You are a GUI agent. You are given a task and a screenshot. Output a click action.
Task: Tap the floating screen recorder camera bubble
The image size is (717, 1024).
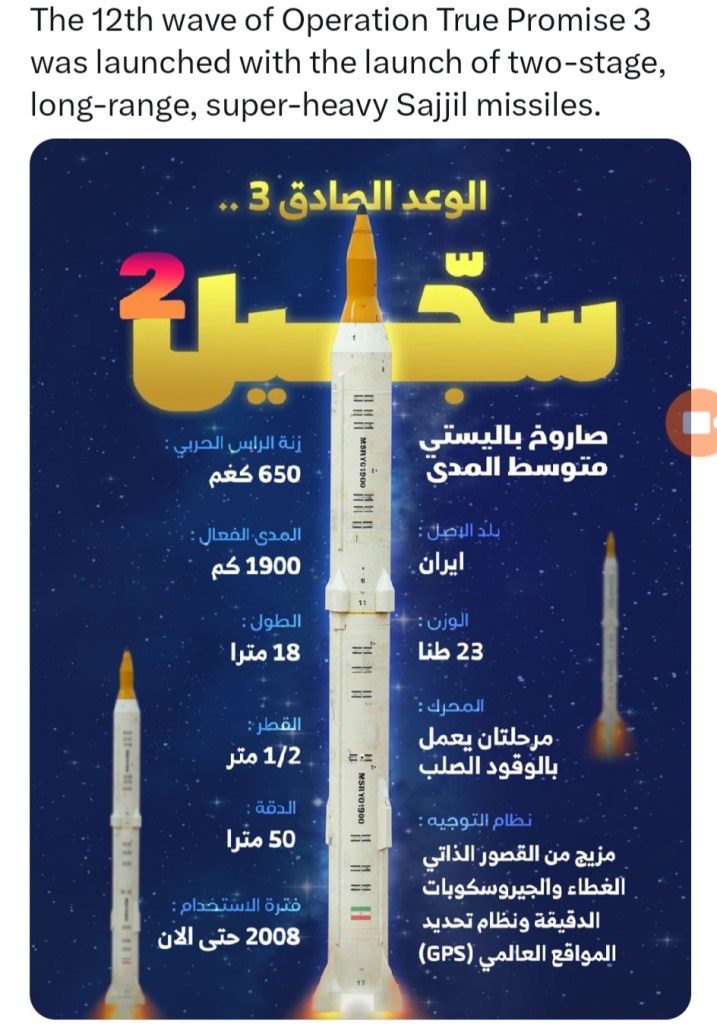697,424
